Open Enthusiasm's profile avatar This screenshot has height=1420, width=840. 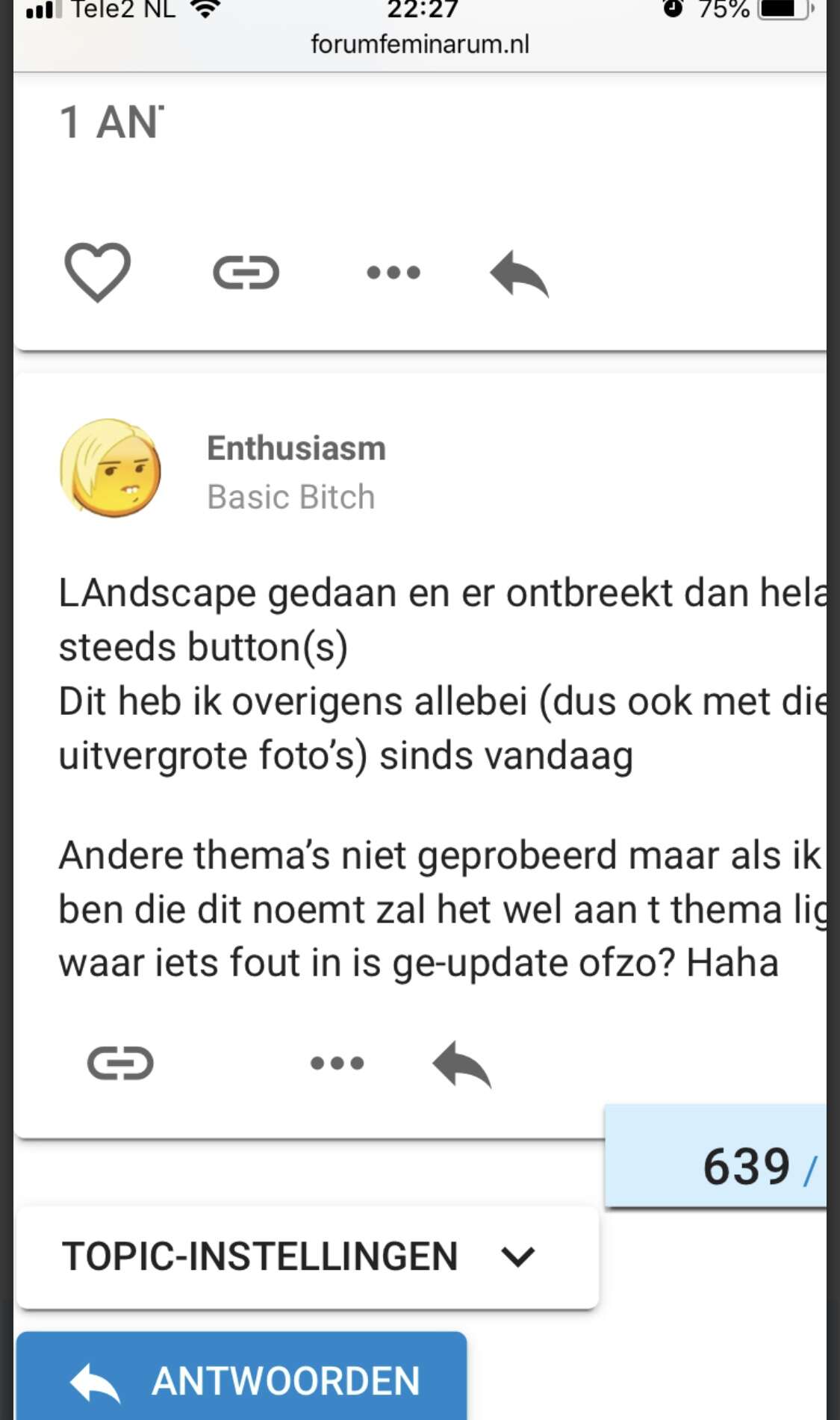(x=111, y=469)
